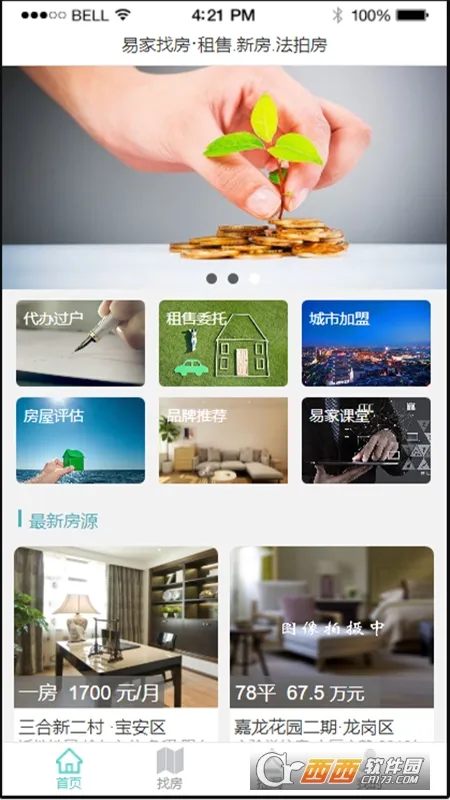View the 品牌推荐 brand recommendations
The height and width of the screenshot is (800, 450).
(223, 440)
